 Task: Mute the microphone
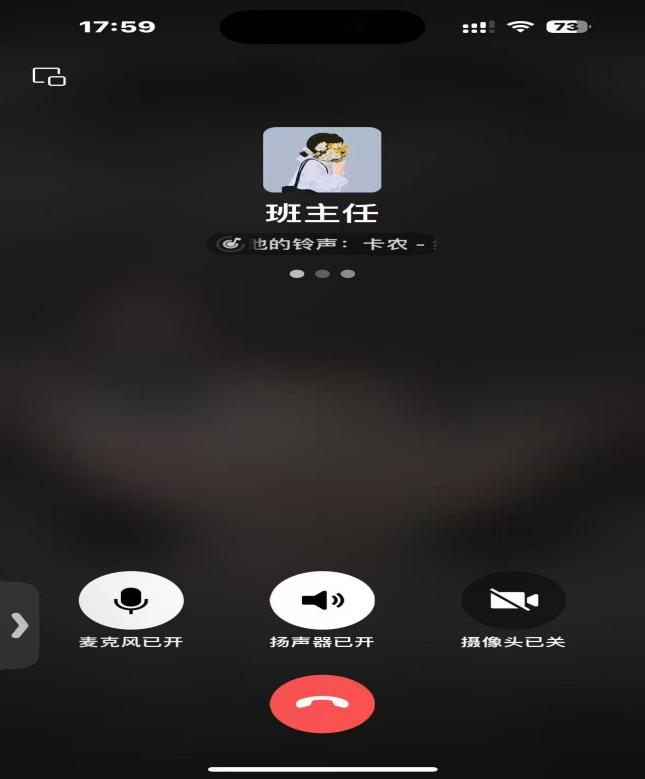pos(131,600)
